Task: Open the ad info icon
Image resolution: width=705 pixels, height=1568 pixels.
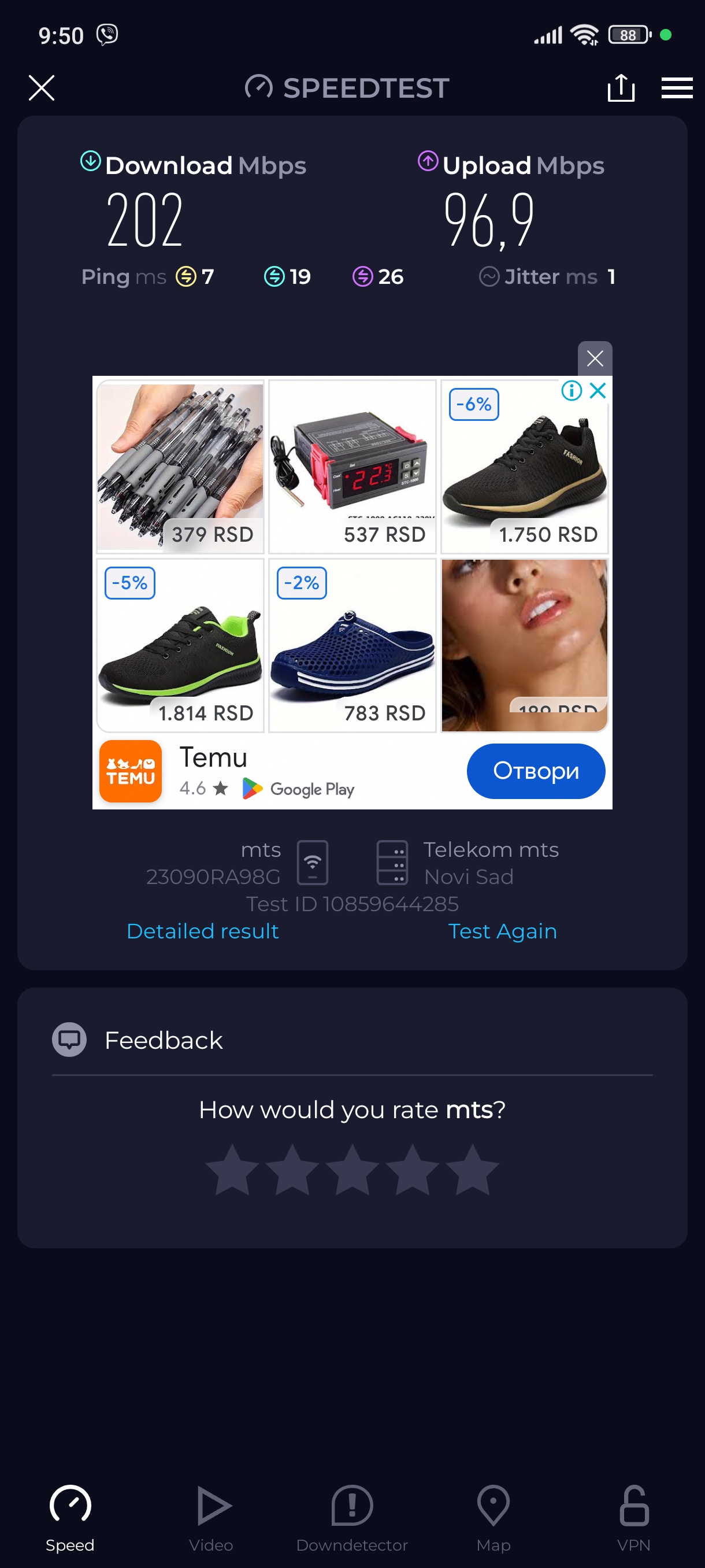Action: click(x=571, y=390)
